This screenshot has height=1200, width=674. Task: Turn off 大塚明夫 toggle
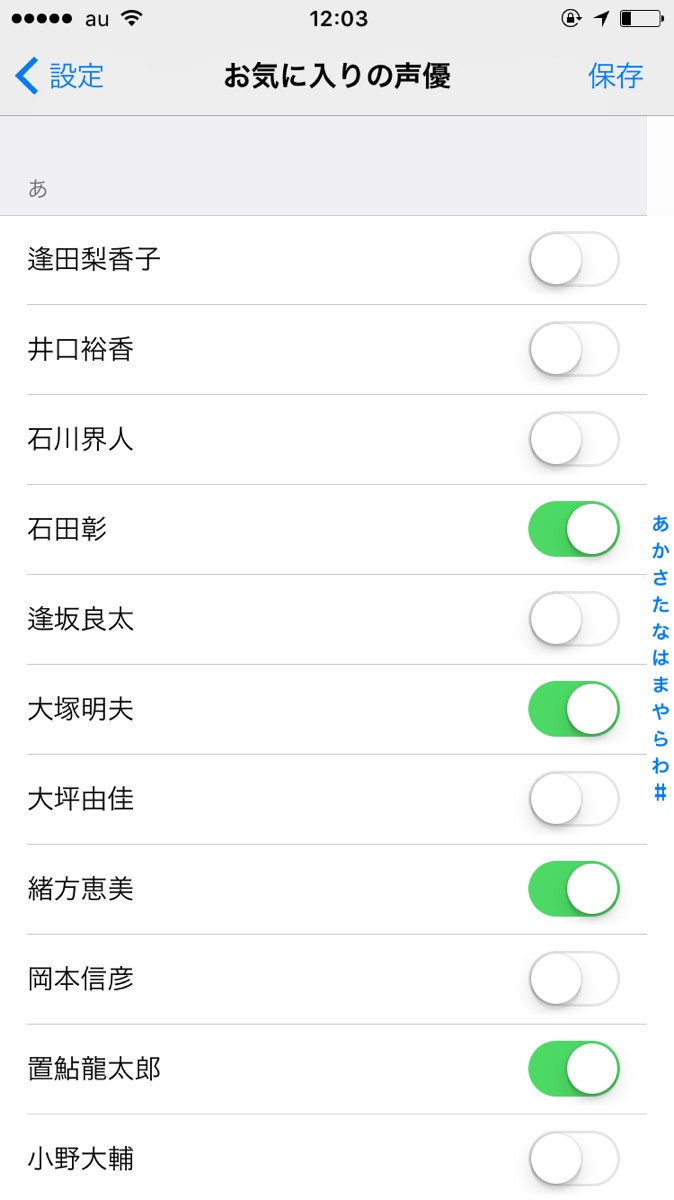574,710
